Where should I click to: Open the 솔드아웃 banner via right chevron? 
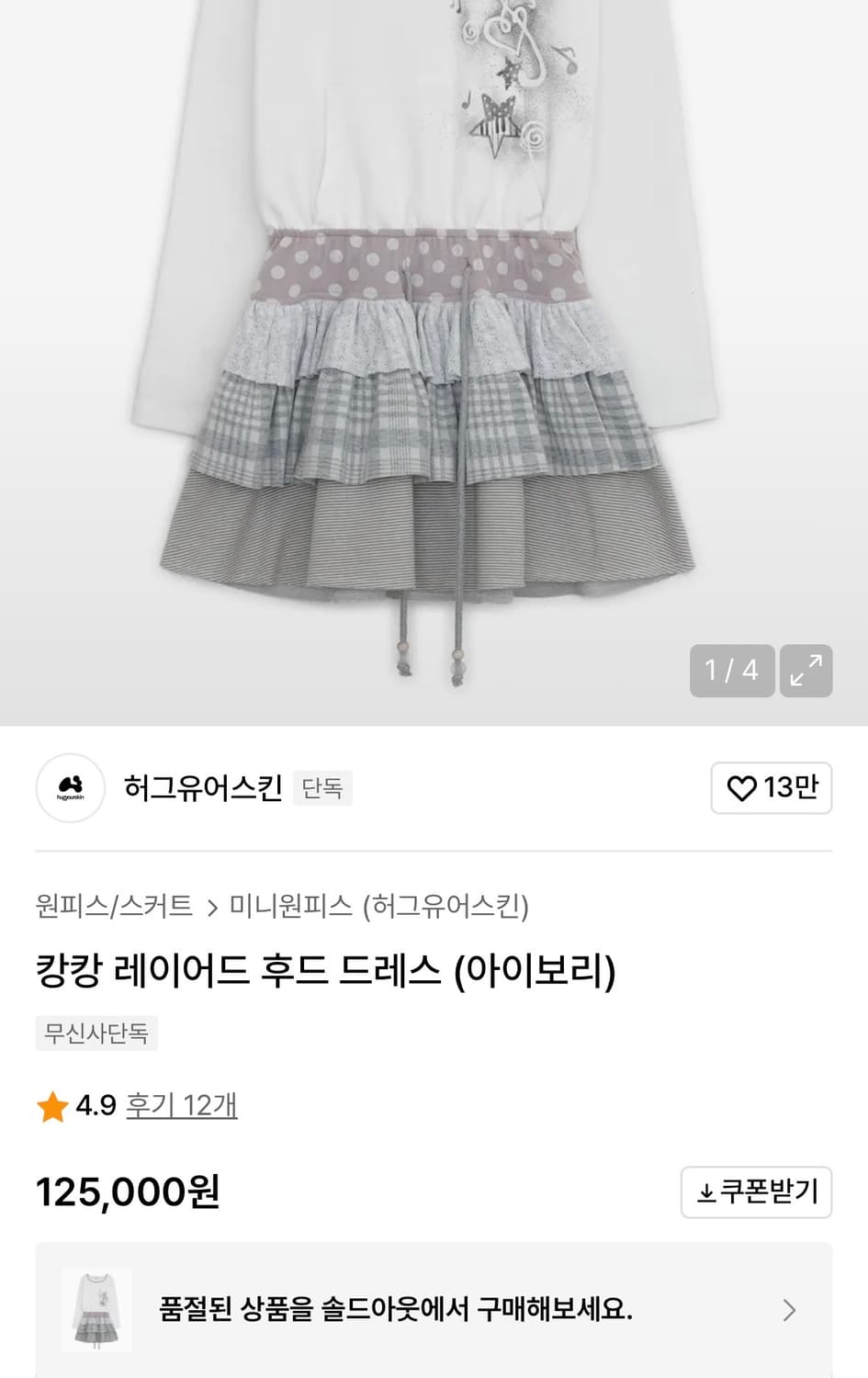pos(791,1312)
